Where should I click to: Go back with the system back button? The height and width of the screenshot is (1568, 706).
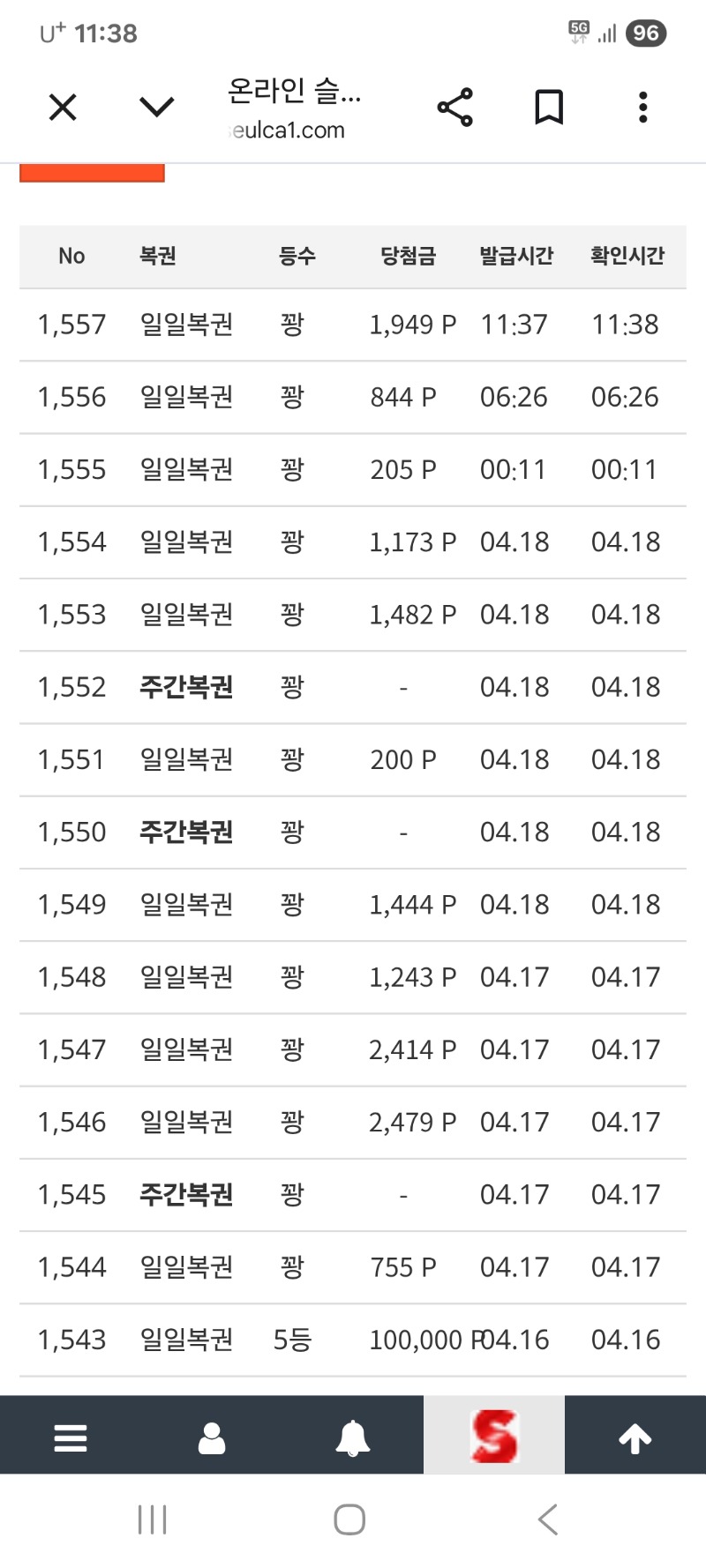click(x=548, y=1519)
